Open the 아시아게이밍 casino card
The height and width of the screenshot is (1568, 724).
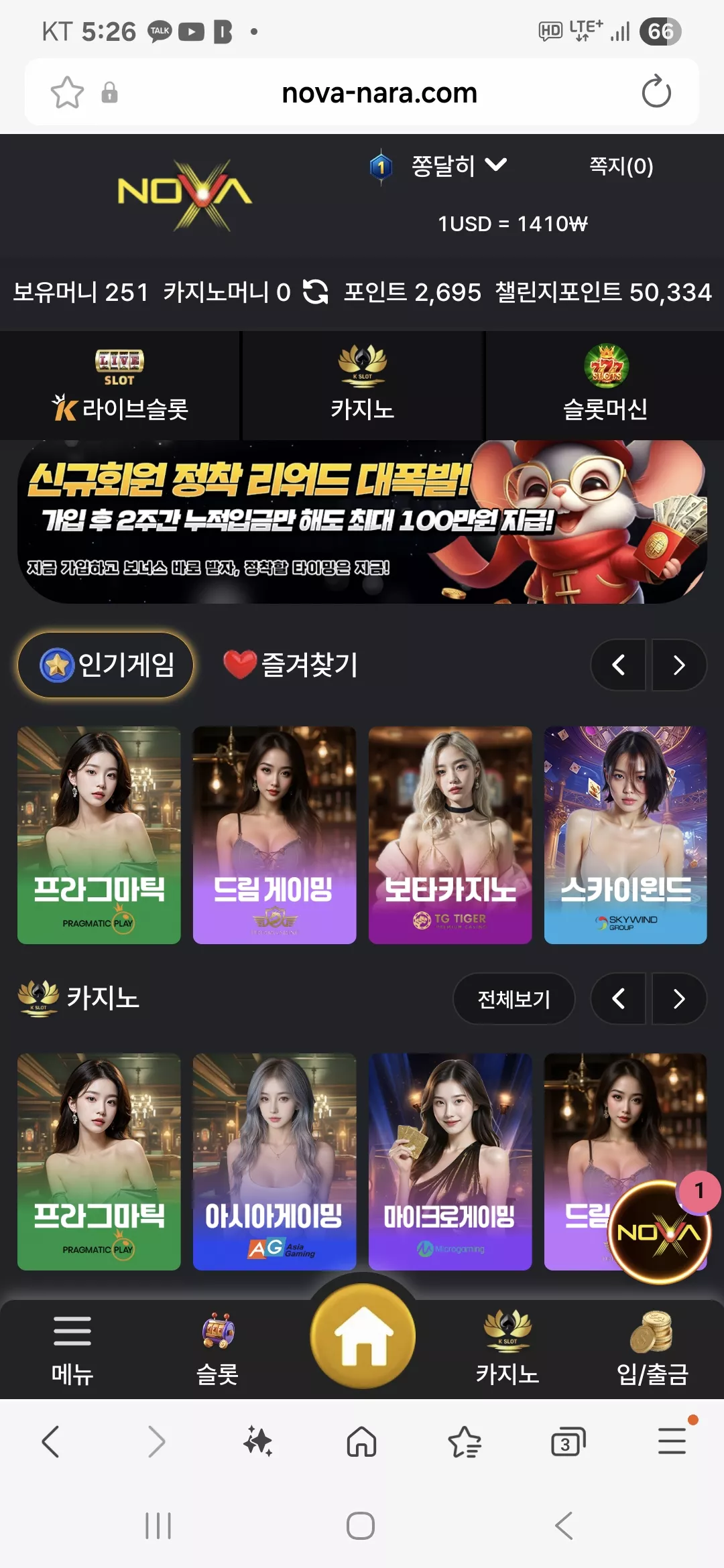pos(274,1161)
